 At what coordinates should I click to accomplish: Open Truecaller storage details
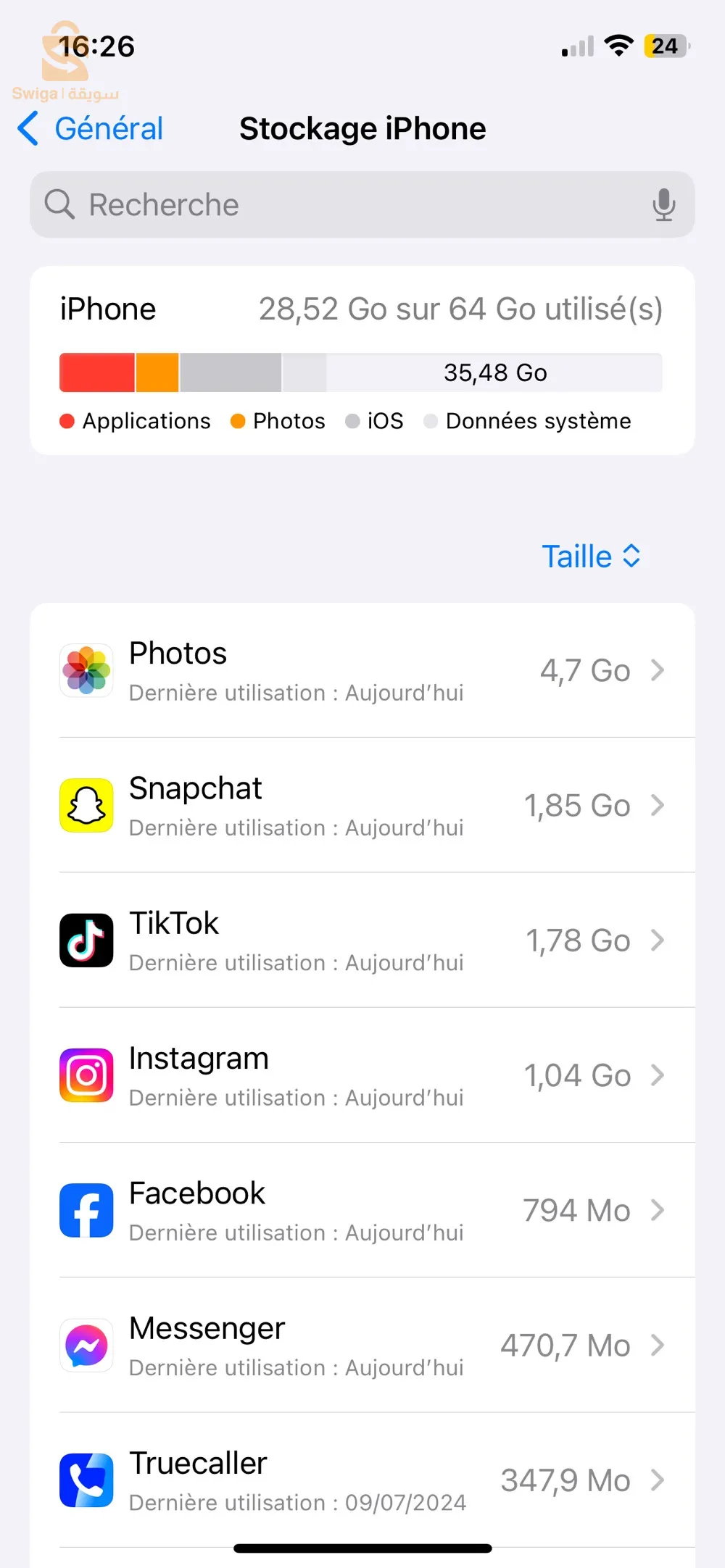click(x=362, y=1480)
